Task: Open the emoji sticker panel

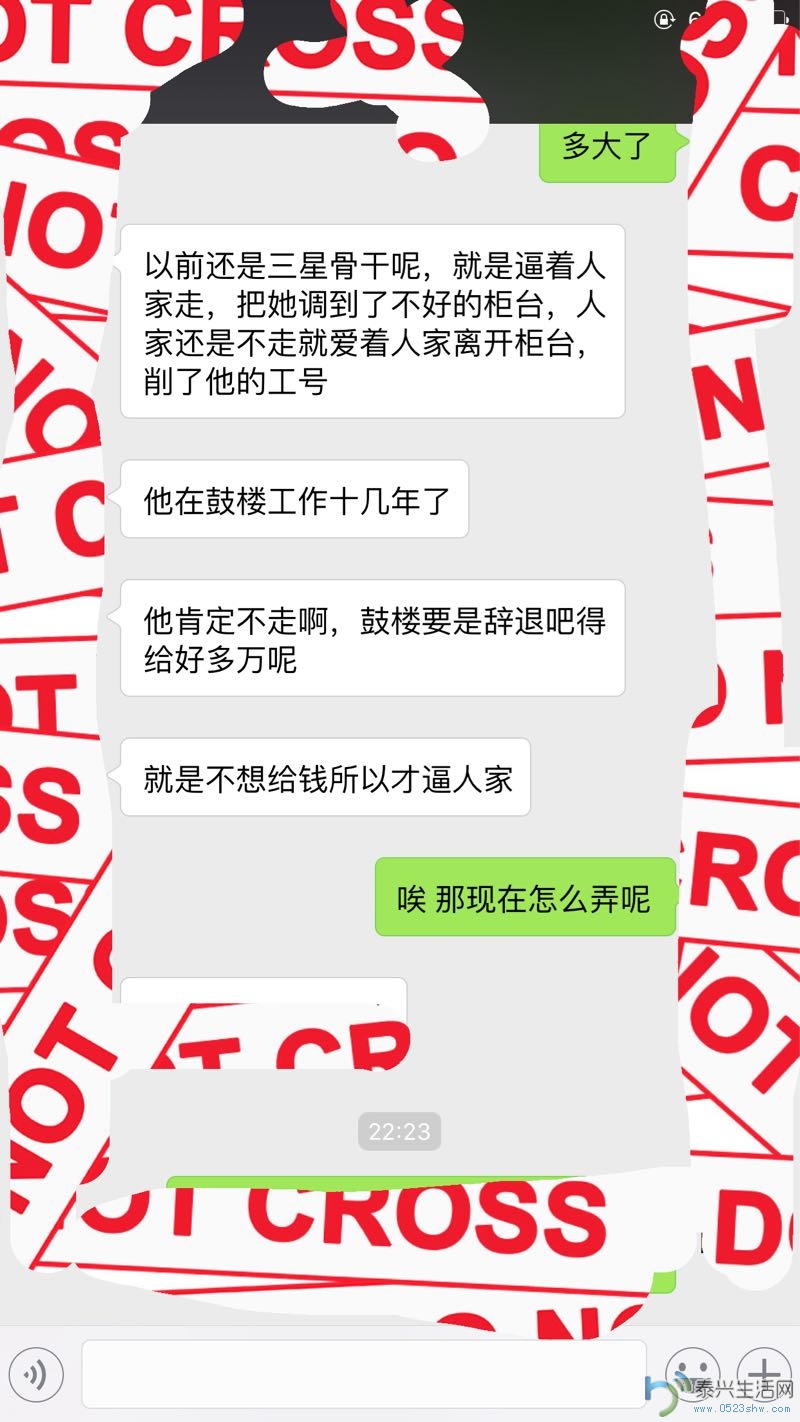Action: [x=692, y=1372]
